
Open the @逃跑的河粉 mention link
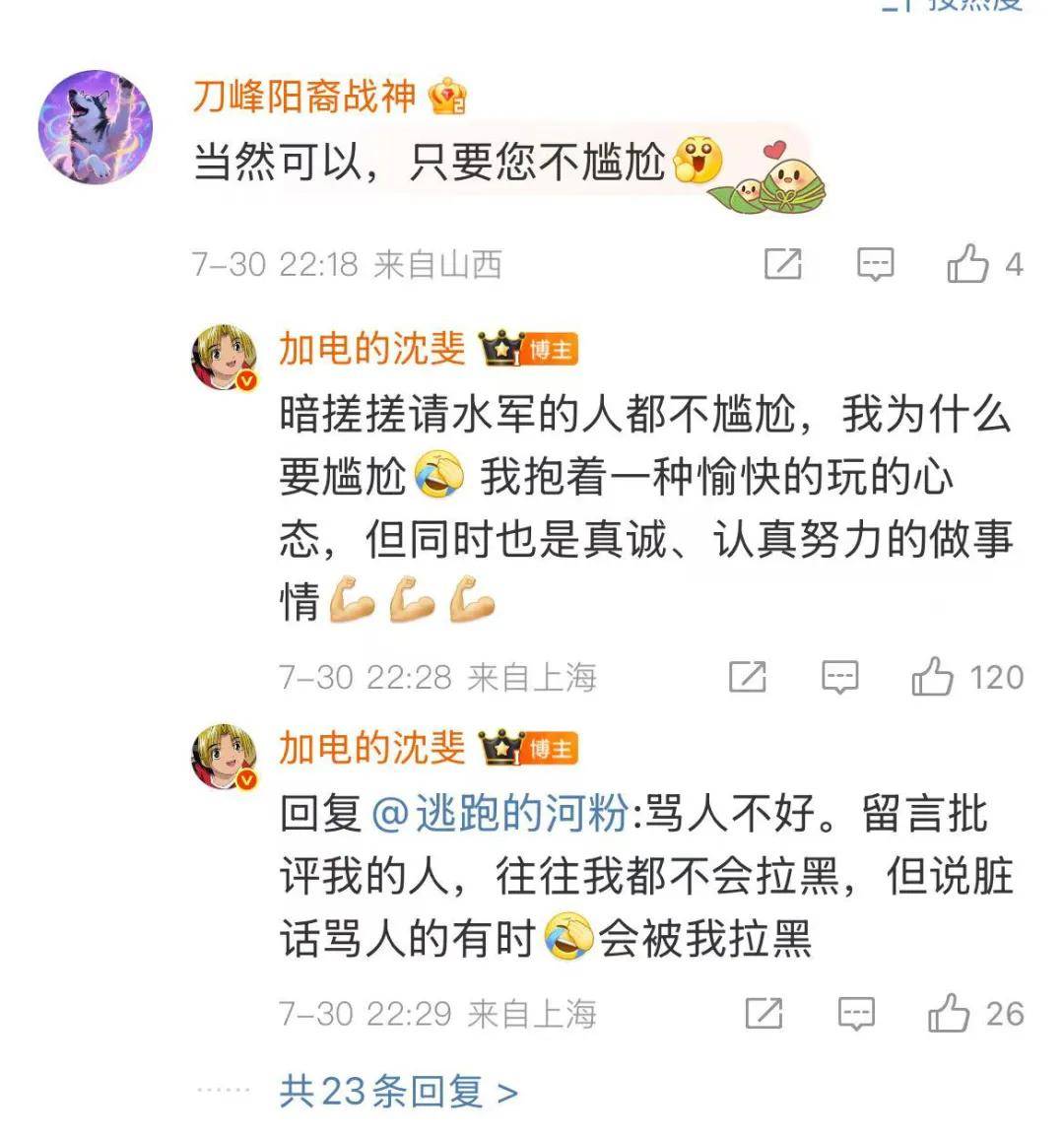point(500,814)
